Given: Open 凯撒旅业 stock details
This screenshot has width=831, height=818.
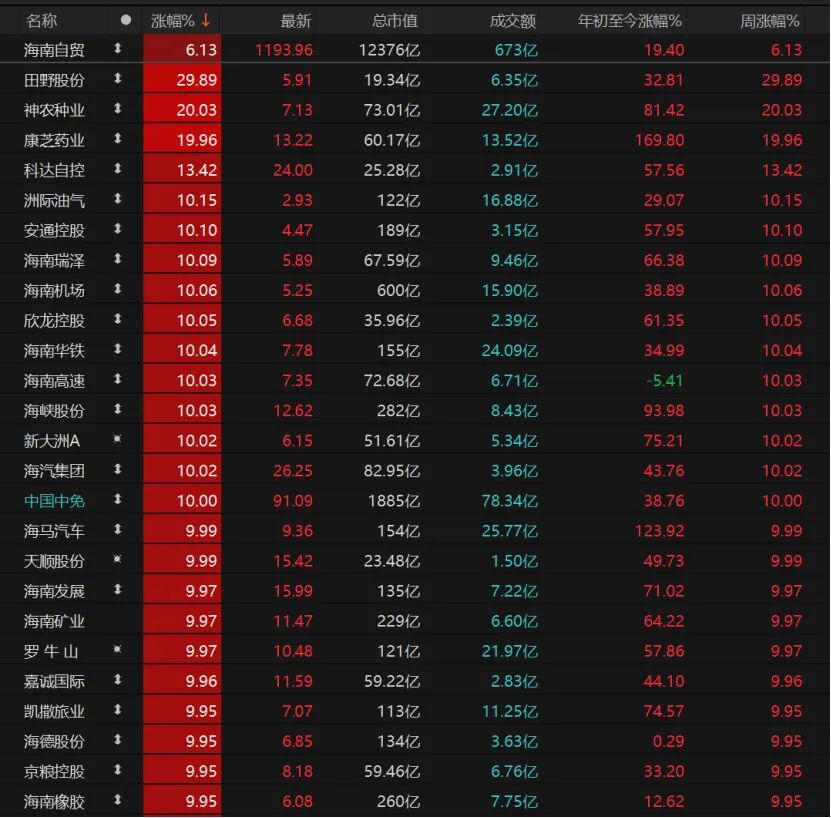Looking at the screenshot, I should tap(55, 711).
